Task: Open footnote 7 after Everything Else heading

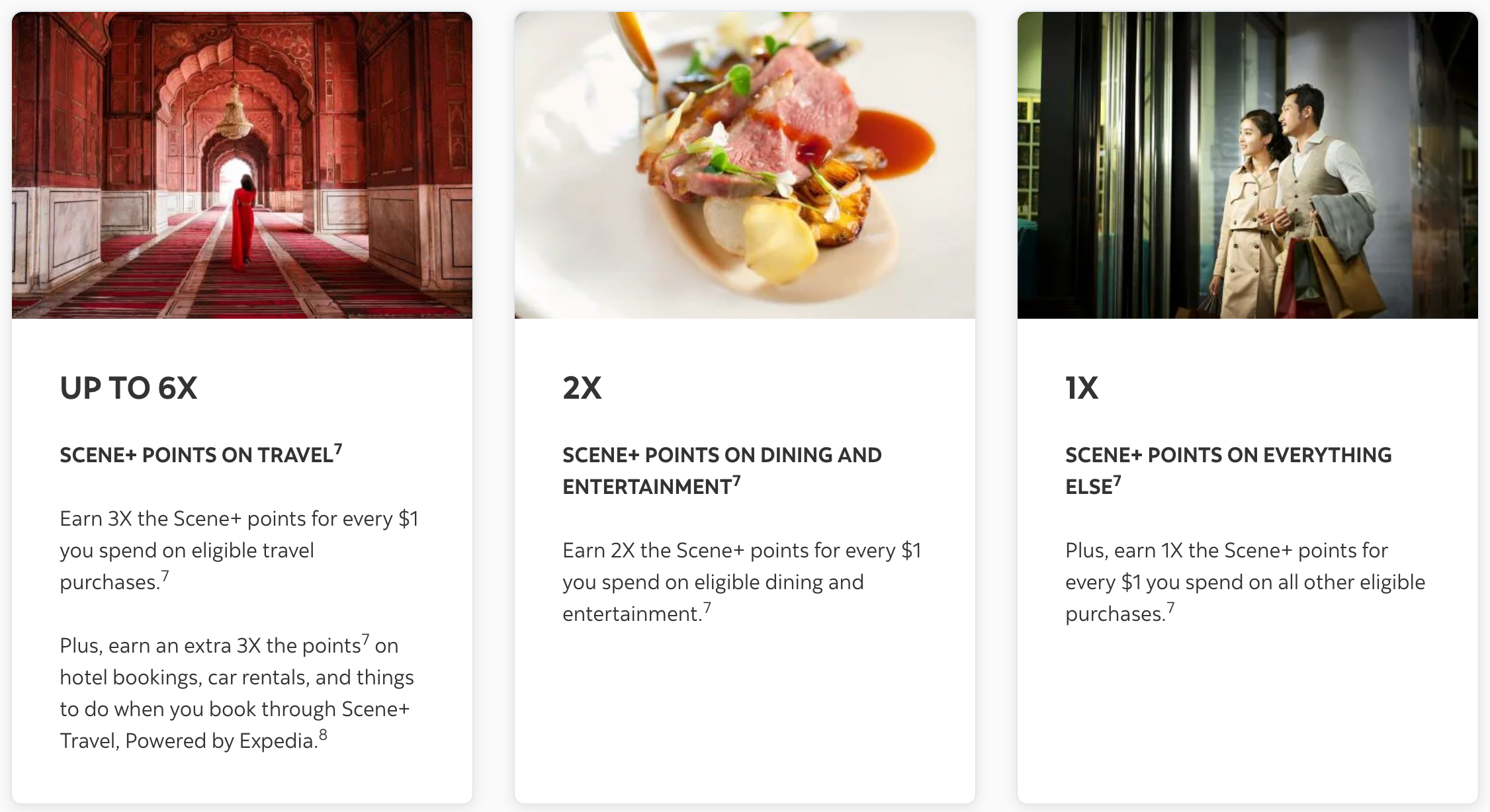Action: coord(1117,481)
